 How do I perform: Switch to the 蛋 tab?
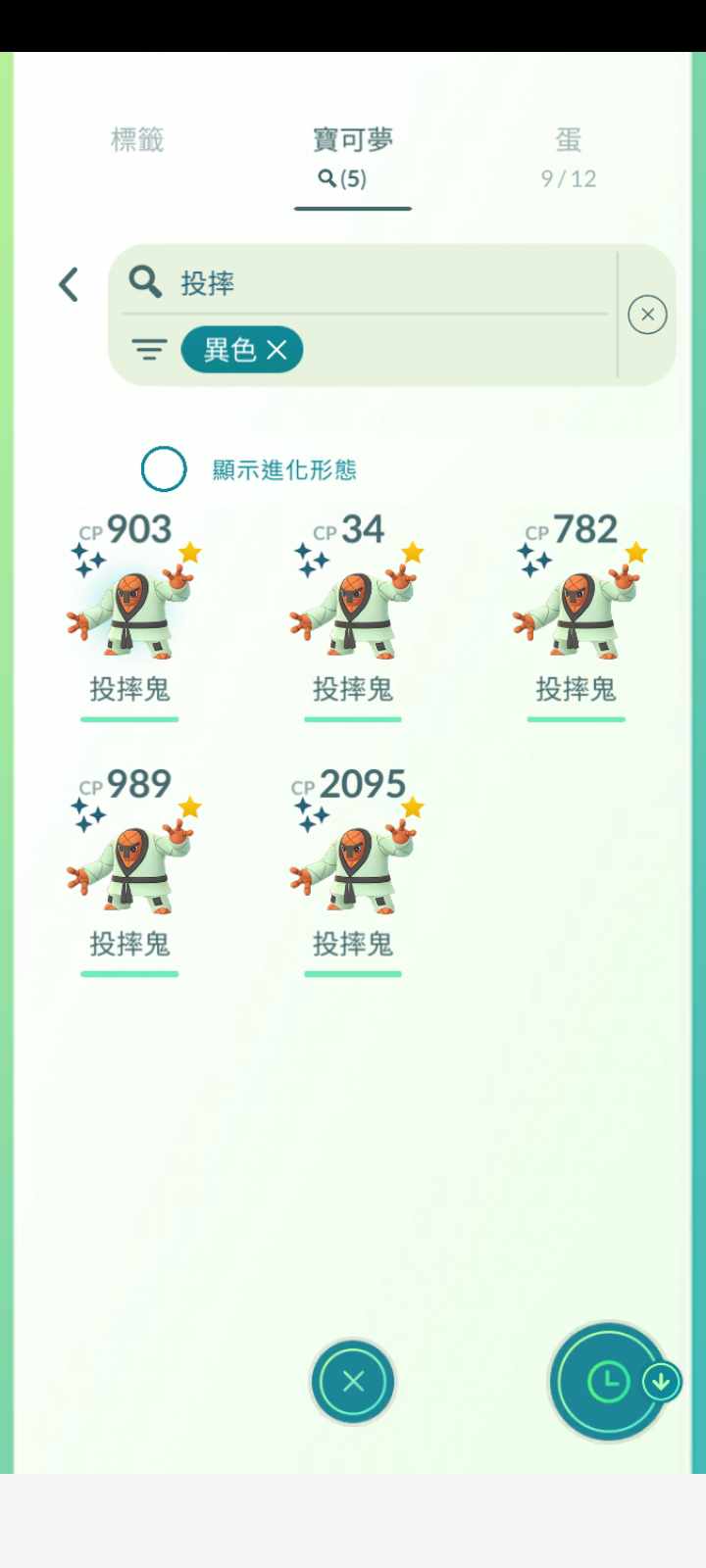[568, 155]
